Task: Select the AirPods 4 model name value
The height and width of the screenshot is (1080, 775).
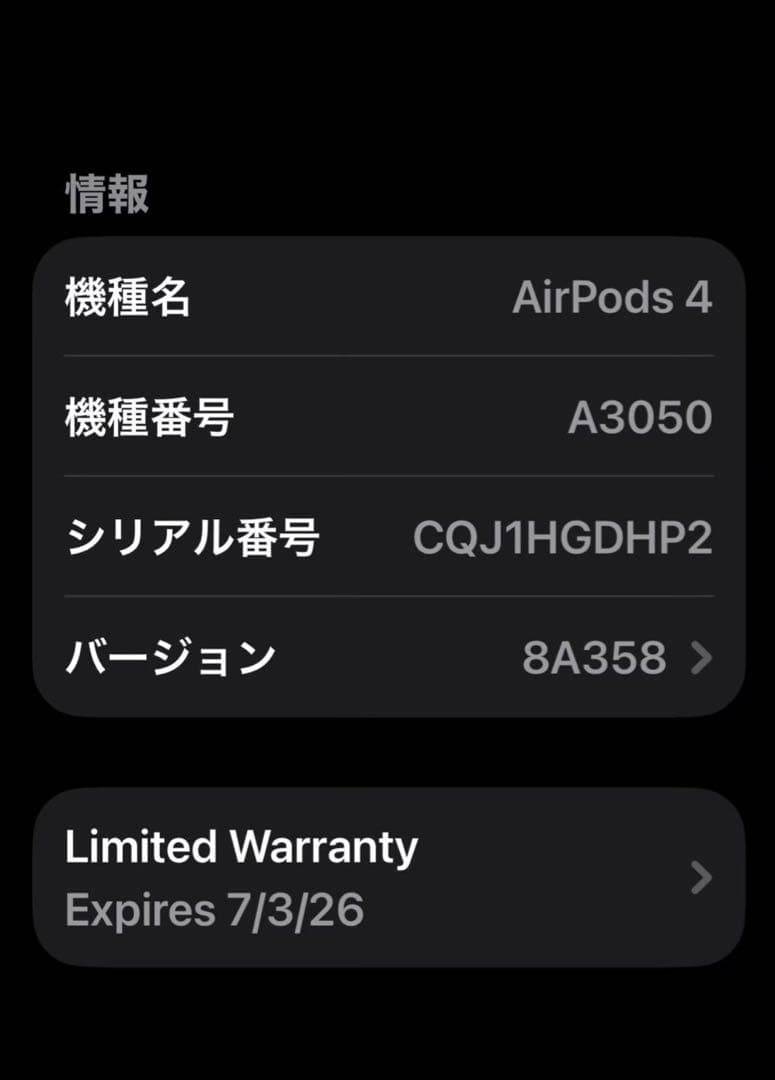Action: pos(614,299)
